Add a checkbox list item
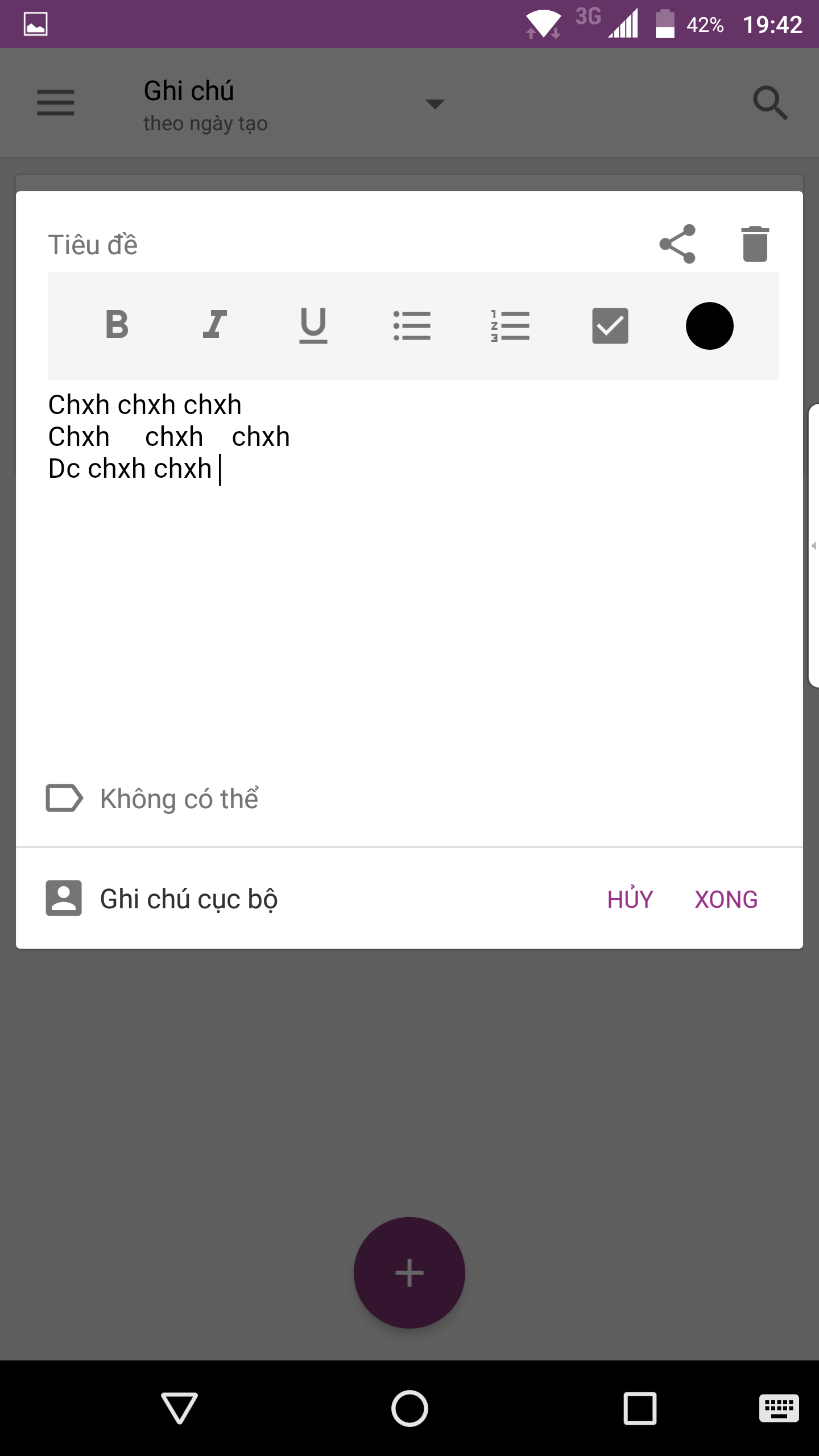 pos(610,326)
